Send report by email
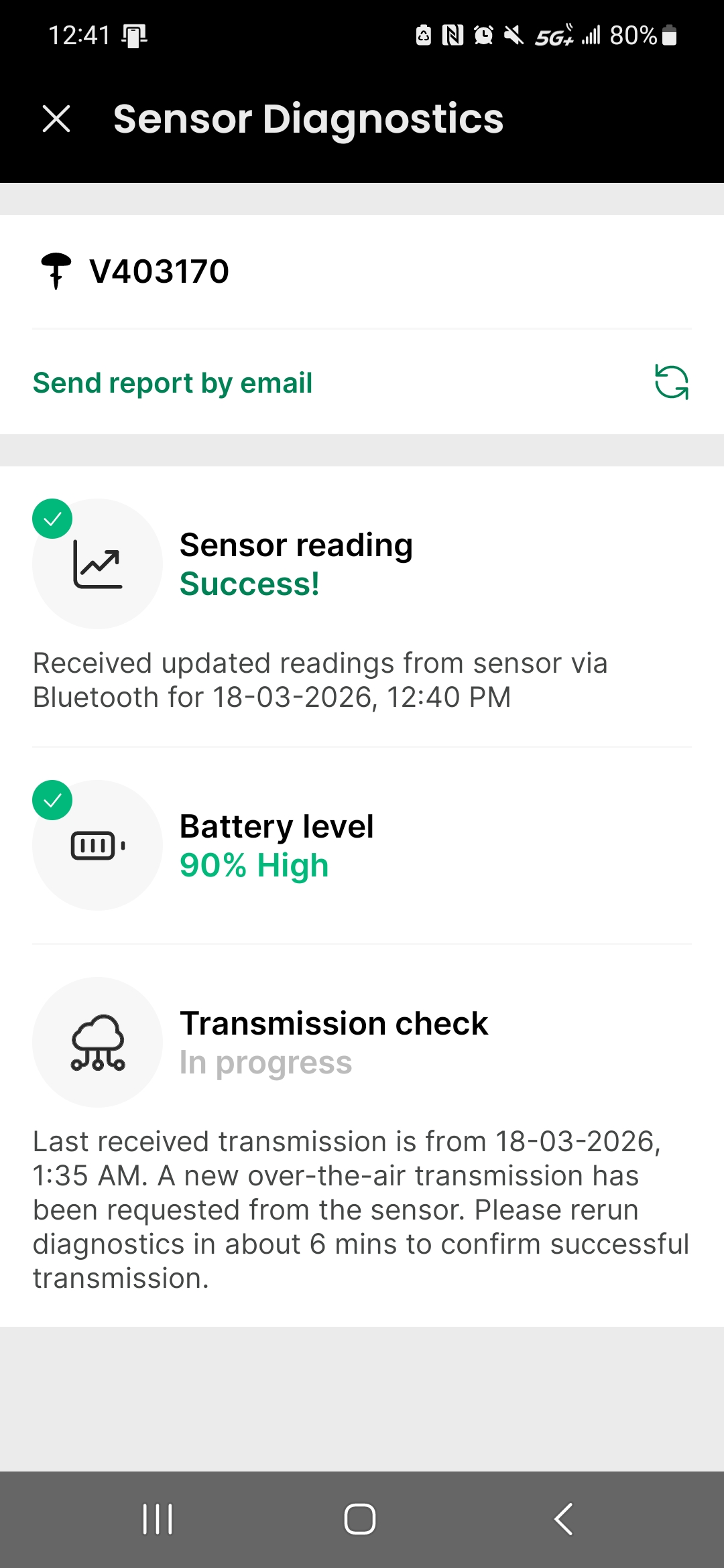724x1568 pixels. tap(172, 383)
